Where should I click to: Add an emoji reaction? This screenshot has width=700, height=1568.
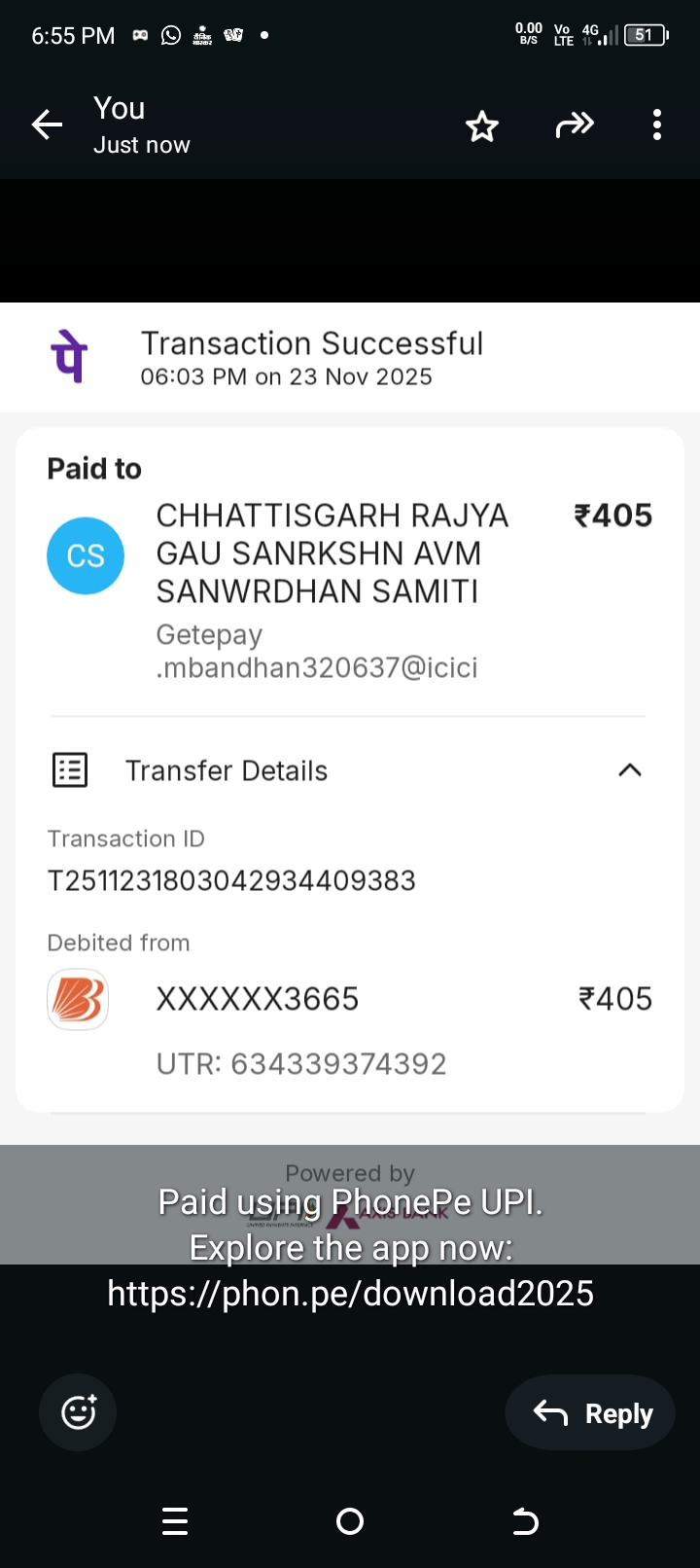tap(78, 1411)
